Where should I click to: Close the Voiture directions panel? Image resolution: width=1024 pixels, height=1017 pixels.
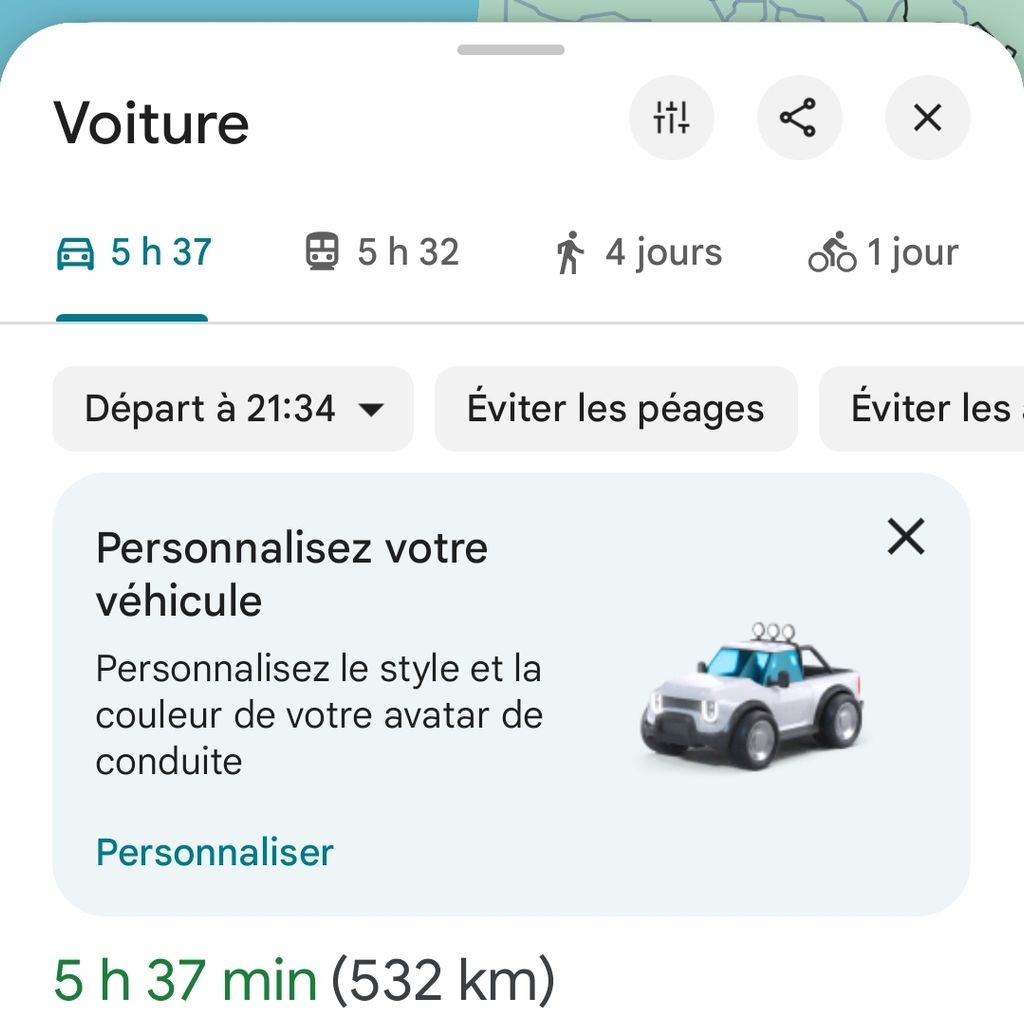[x=927, y=118]
